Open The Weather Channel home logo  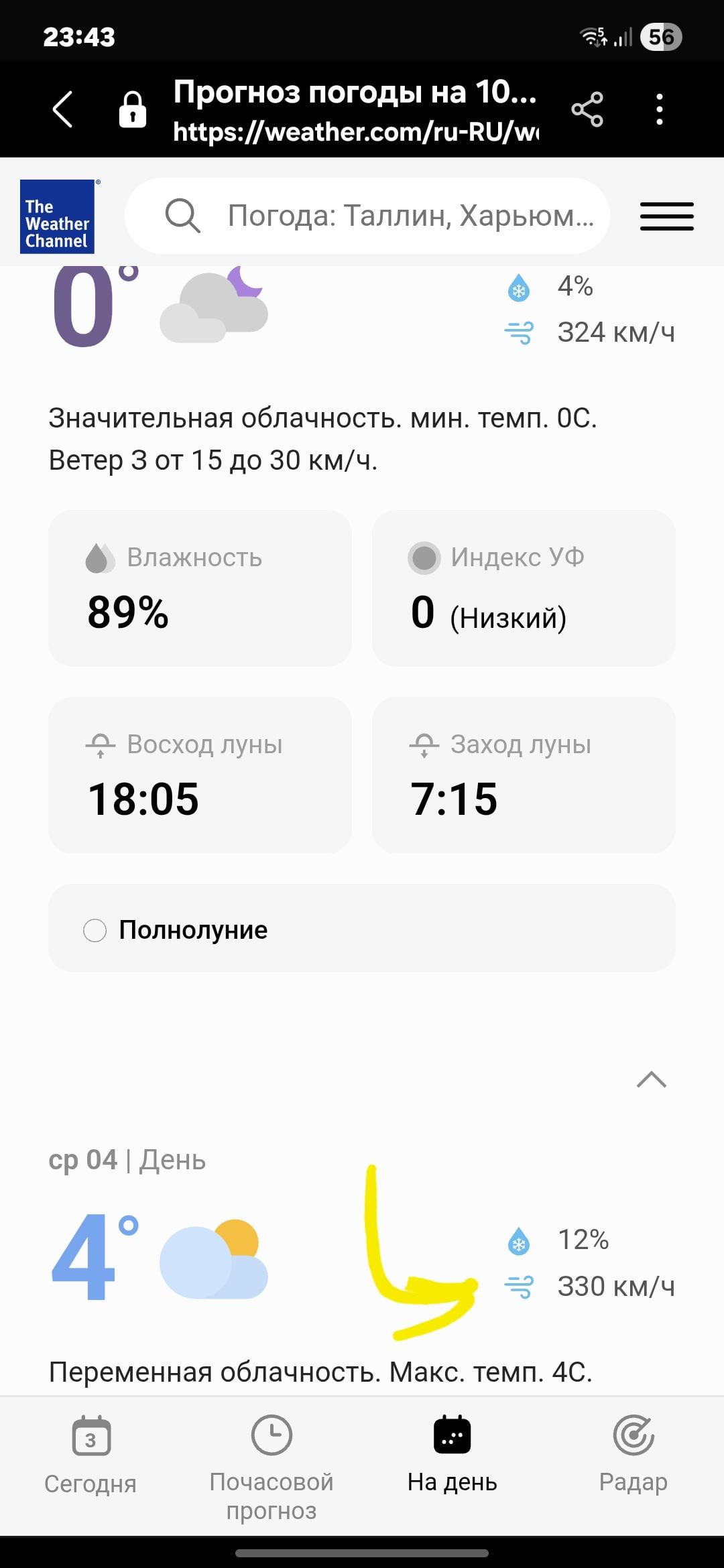click(58, 216)
